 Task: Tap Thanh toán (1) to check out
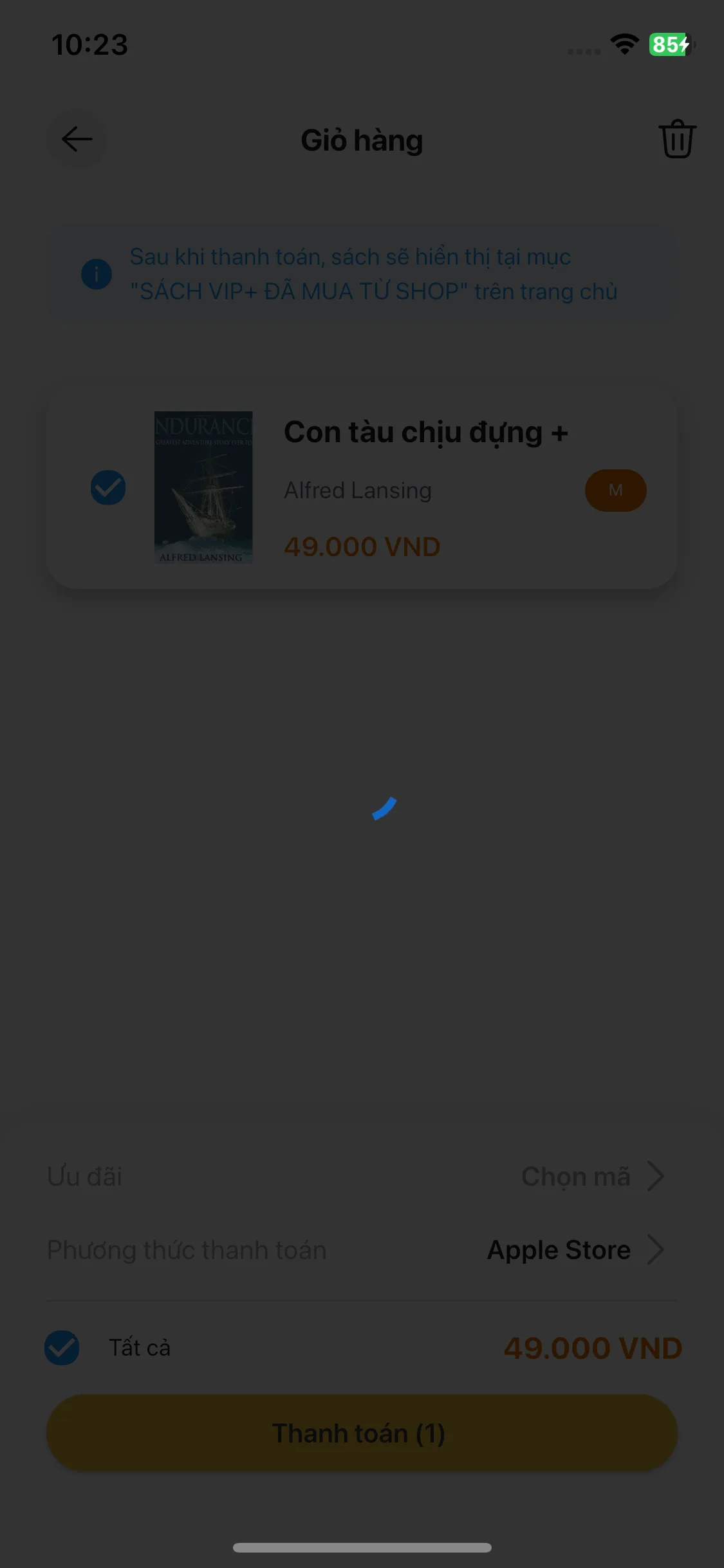coord(362,1433)
